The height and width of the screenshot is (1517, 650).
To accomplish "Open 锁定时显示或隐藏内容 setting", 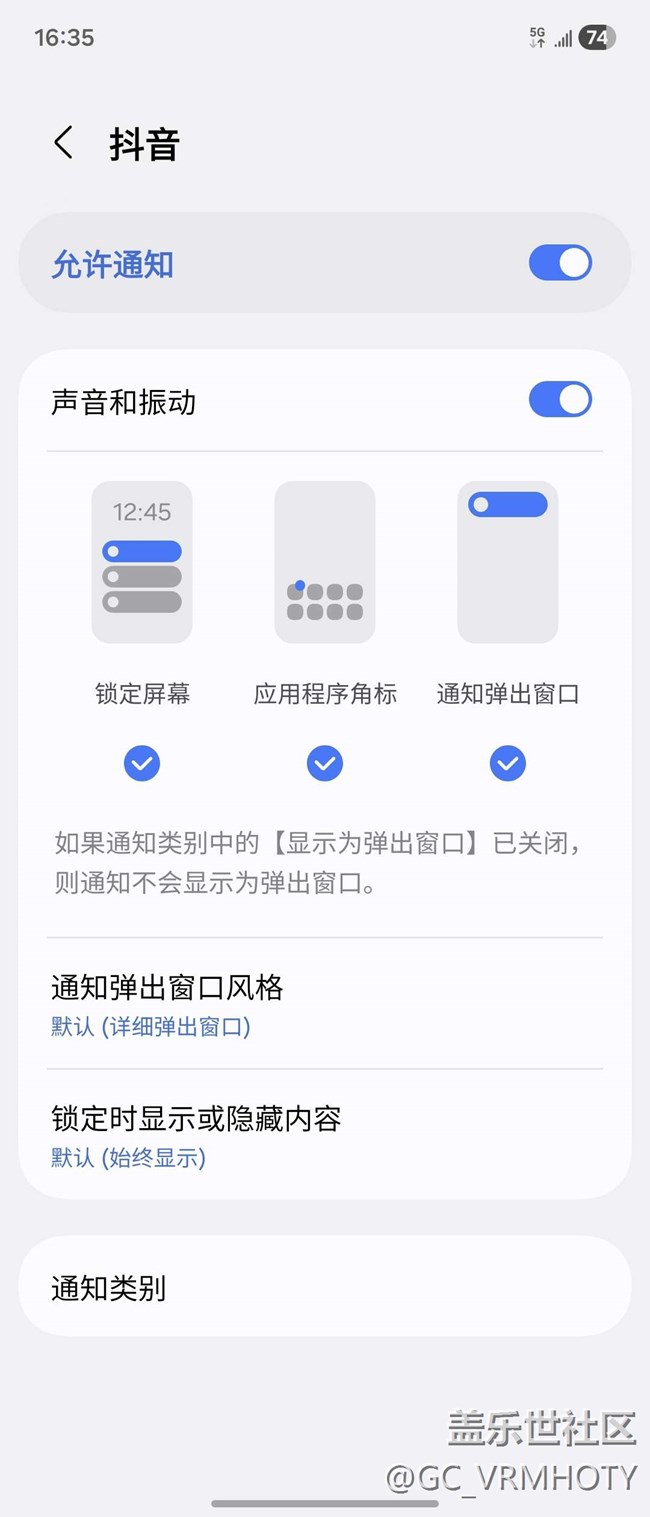I will point(324,1134).
